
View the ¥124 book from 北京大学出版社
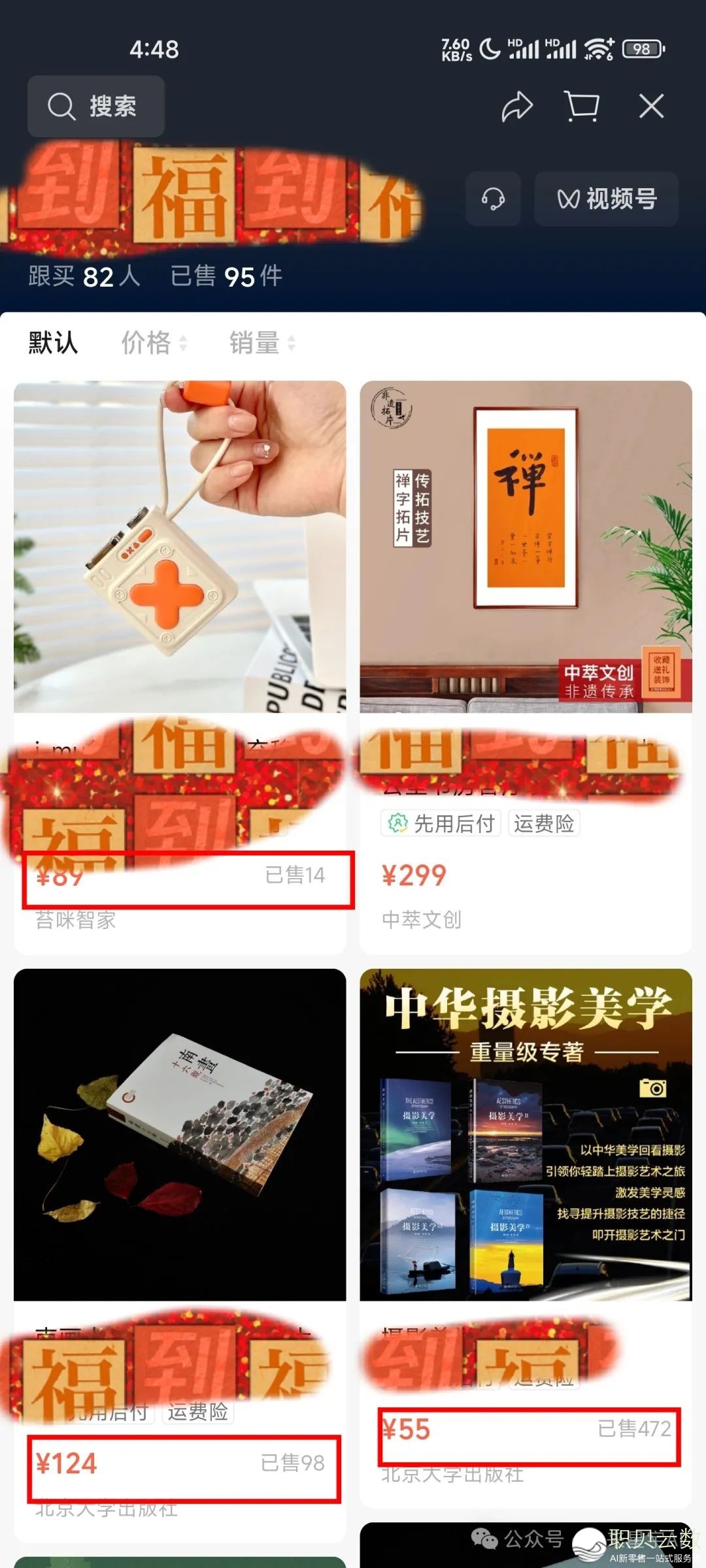(180, 1135)
